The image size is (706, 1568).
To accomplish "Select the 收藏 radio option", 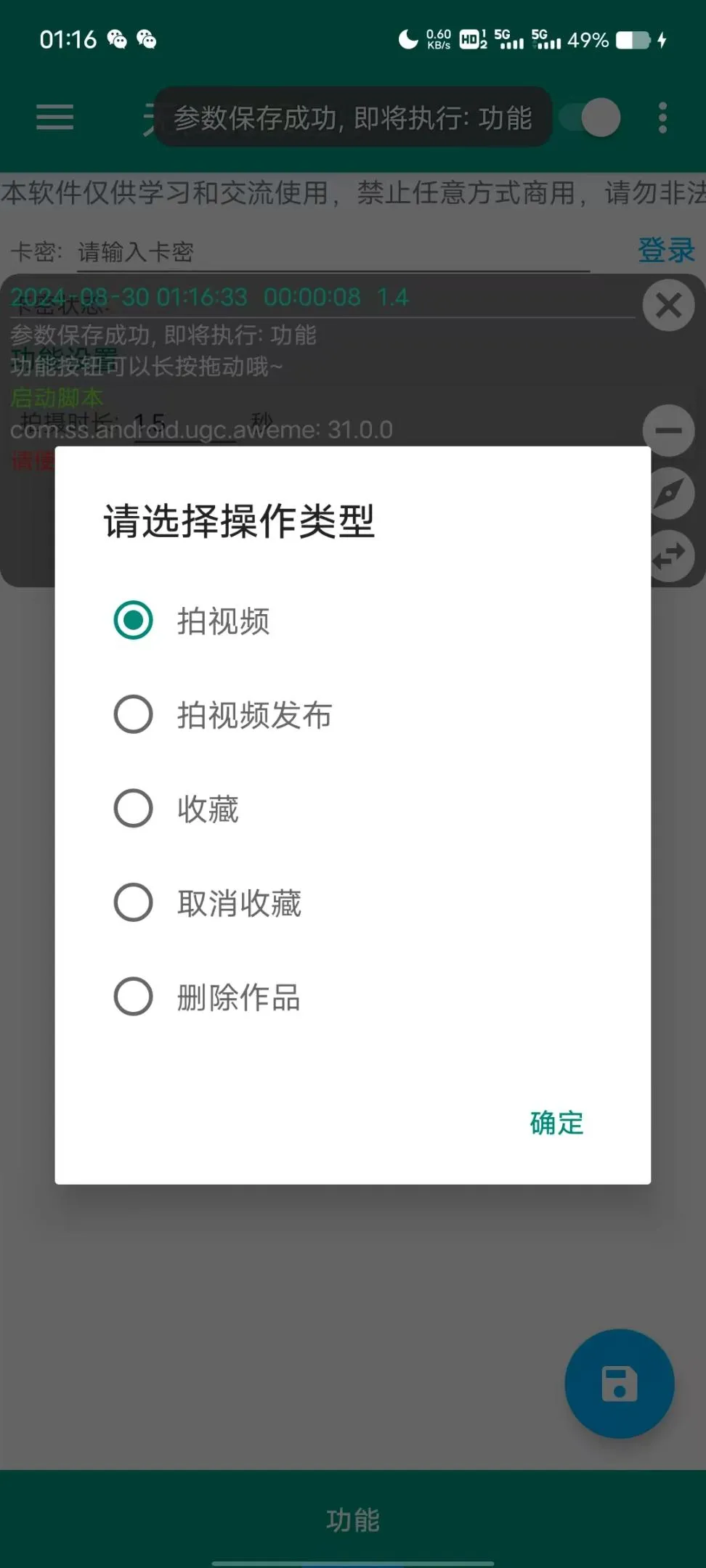I will pos(132,808).
